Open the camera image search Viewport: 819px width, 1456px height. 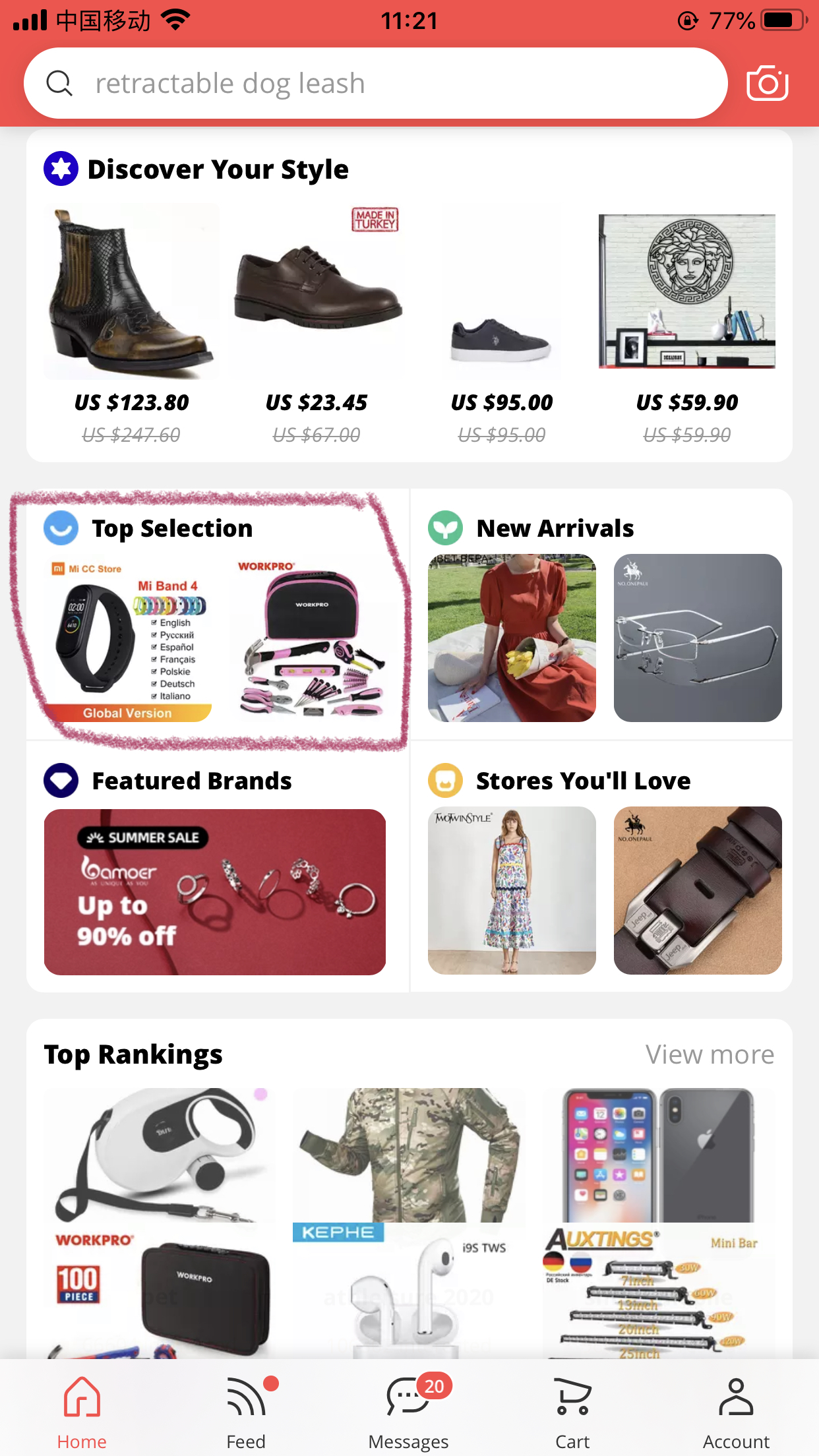[767, 84]
